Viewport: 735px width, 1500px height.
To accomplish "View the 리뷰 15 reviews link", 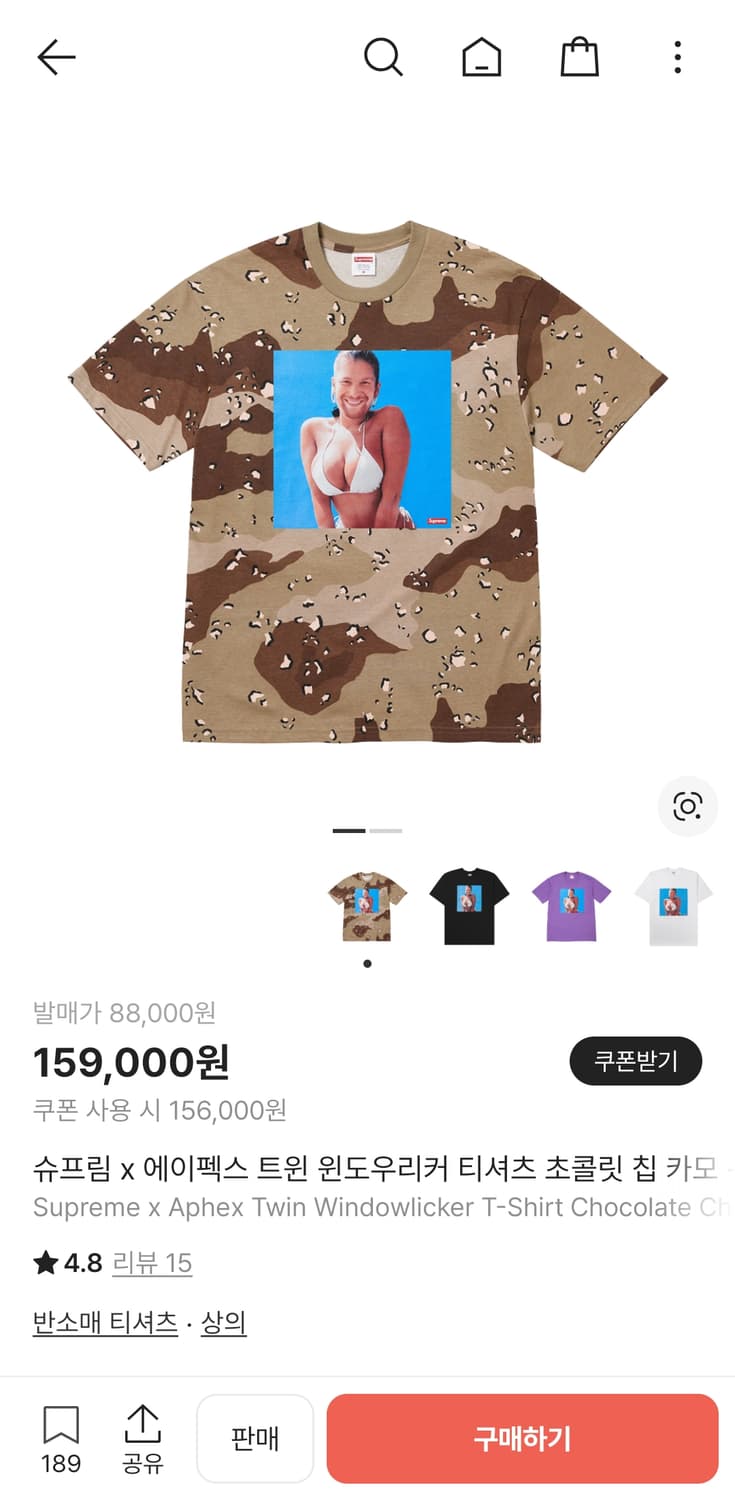I will click(153, 1263).
